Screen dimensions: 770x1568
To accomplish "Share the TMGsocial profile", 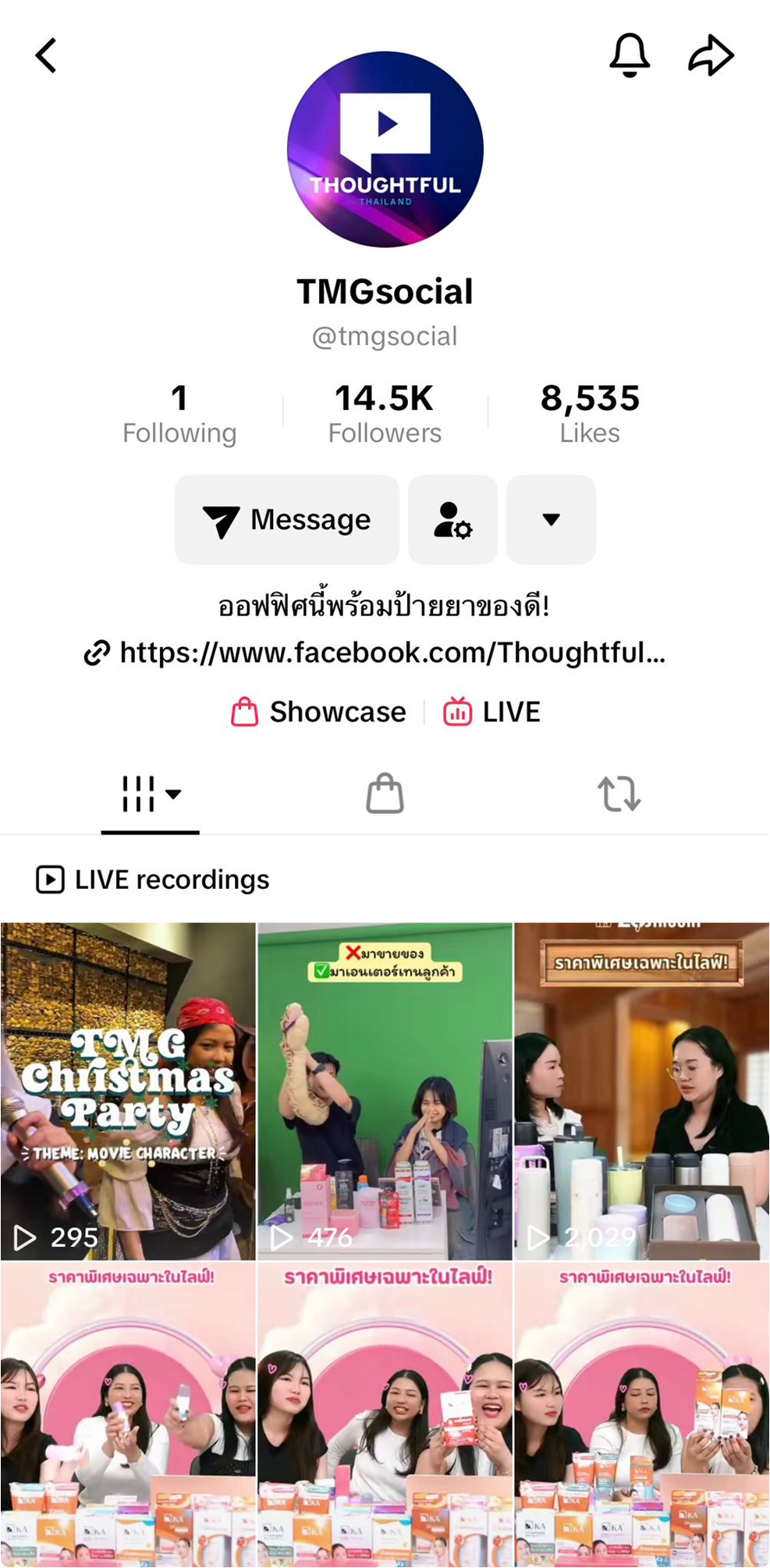I will point(711,55).
